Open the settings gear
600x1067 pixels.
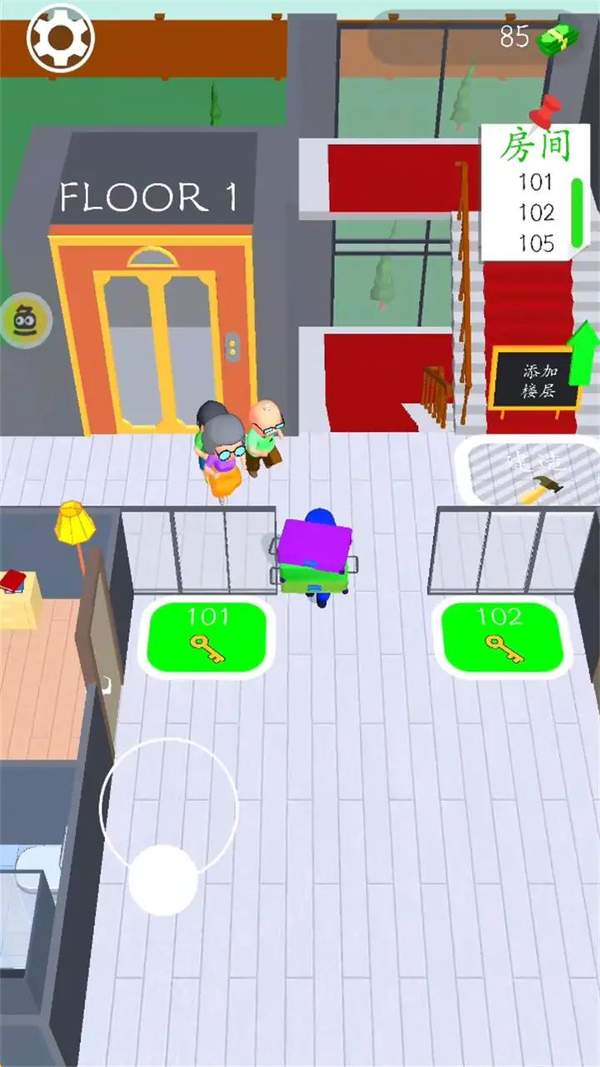tap(59, 38)
